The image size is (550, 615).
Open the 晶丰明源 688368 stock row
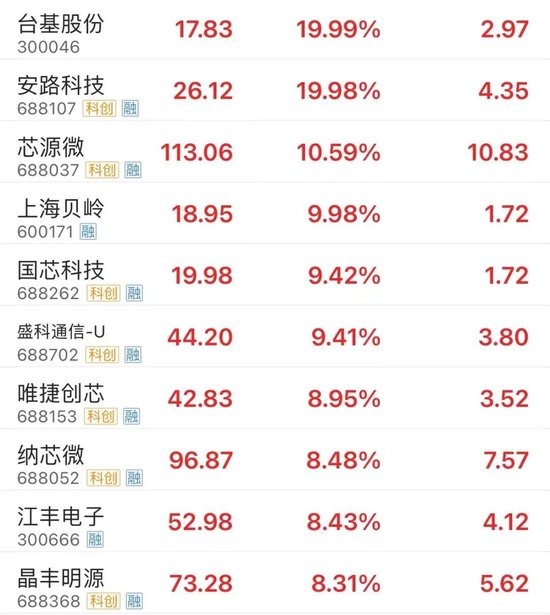point(275,583)
